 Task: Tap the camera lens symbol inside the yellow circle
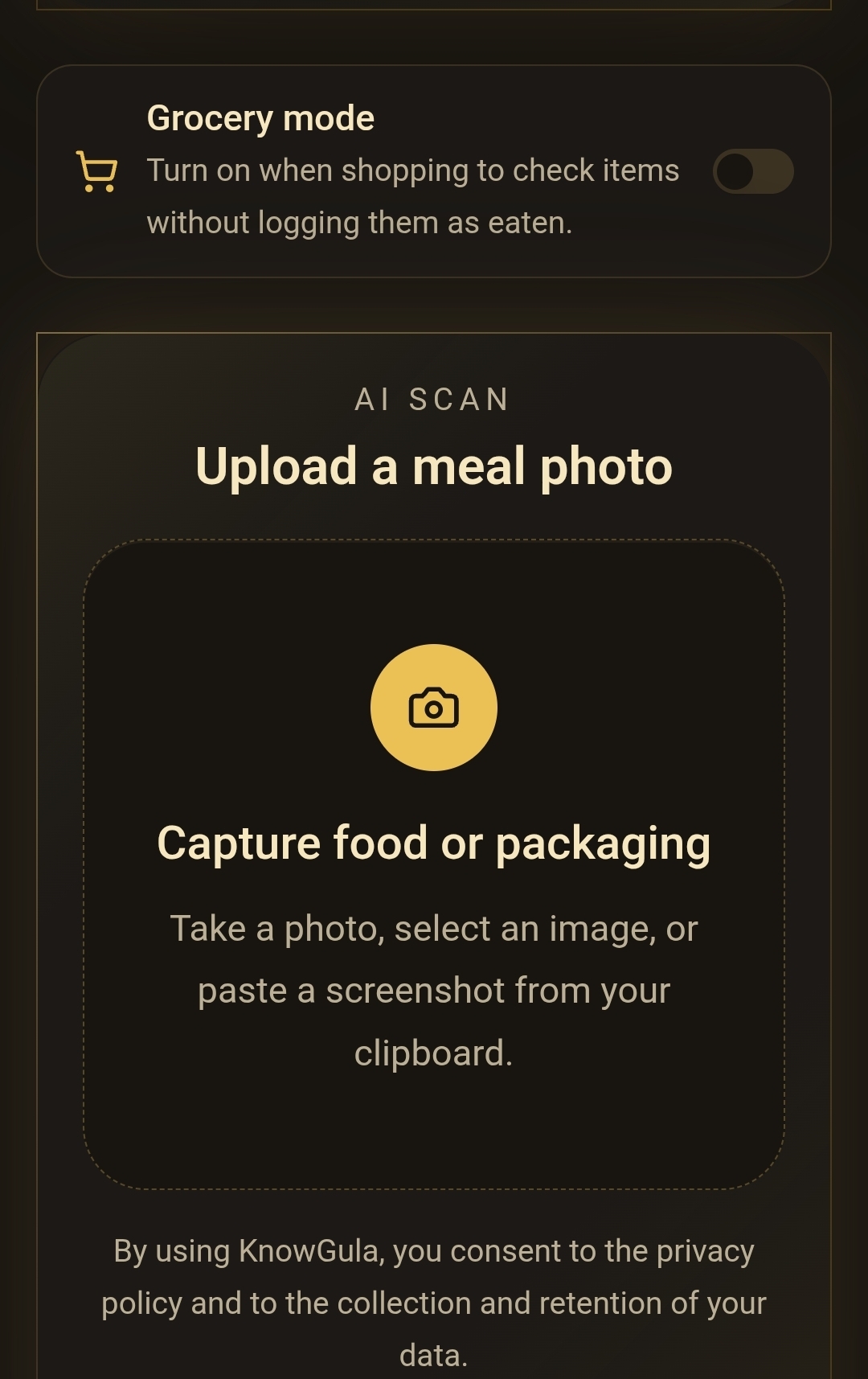(434, 707)
